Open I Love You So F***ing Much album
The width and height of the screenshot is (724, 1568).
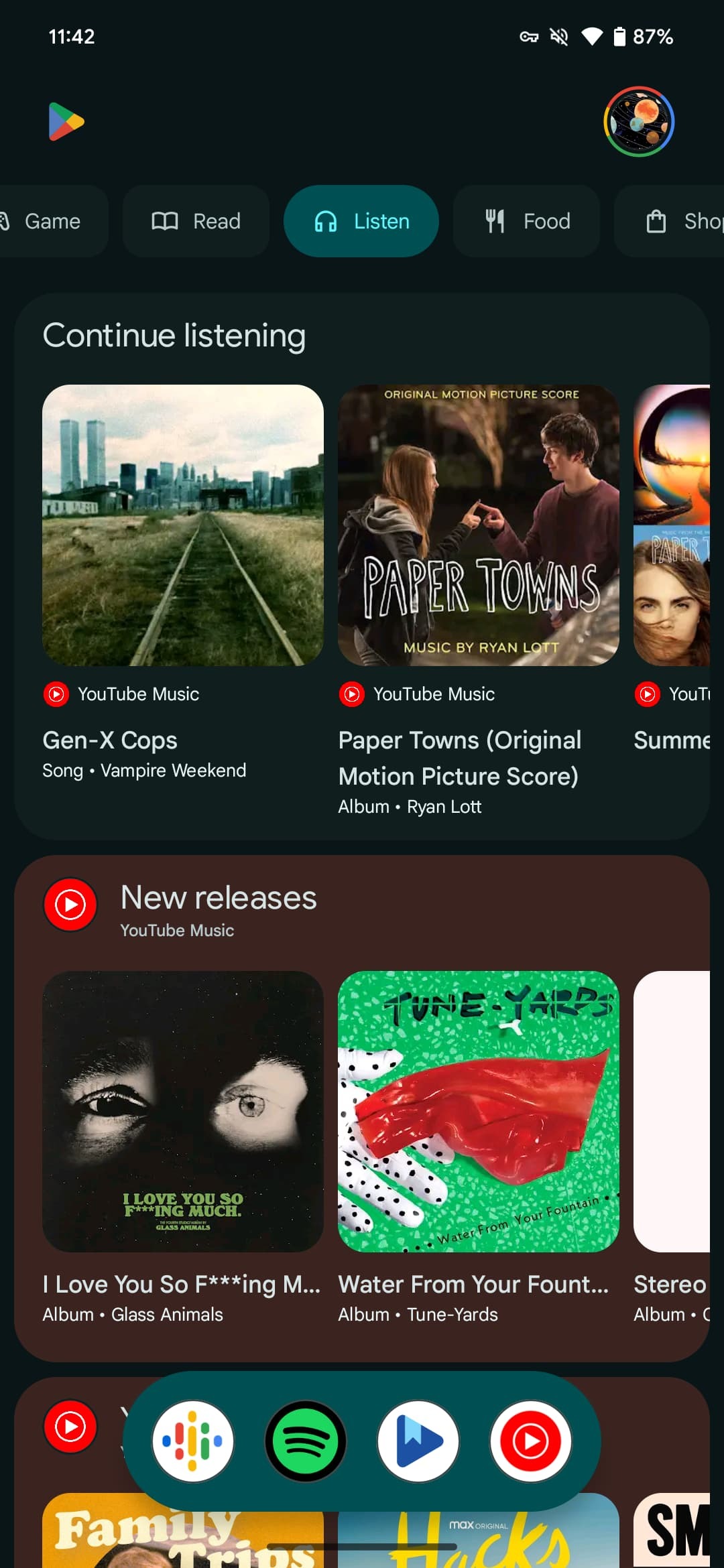[x=183, y=1147]
